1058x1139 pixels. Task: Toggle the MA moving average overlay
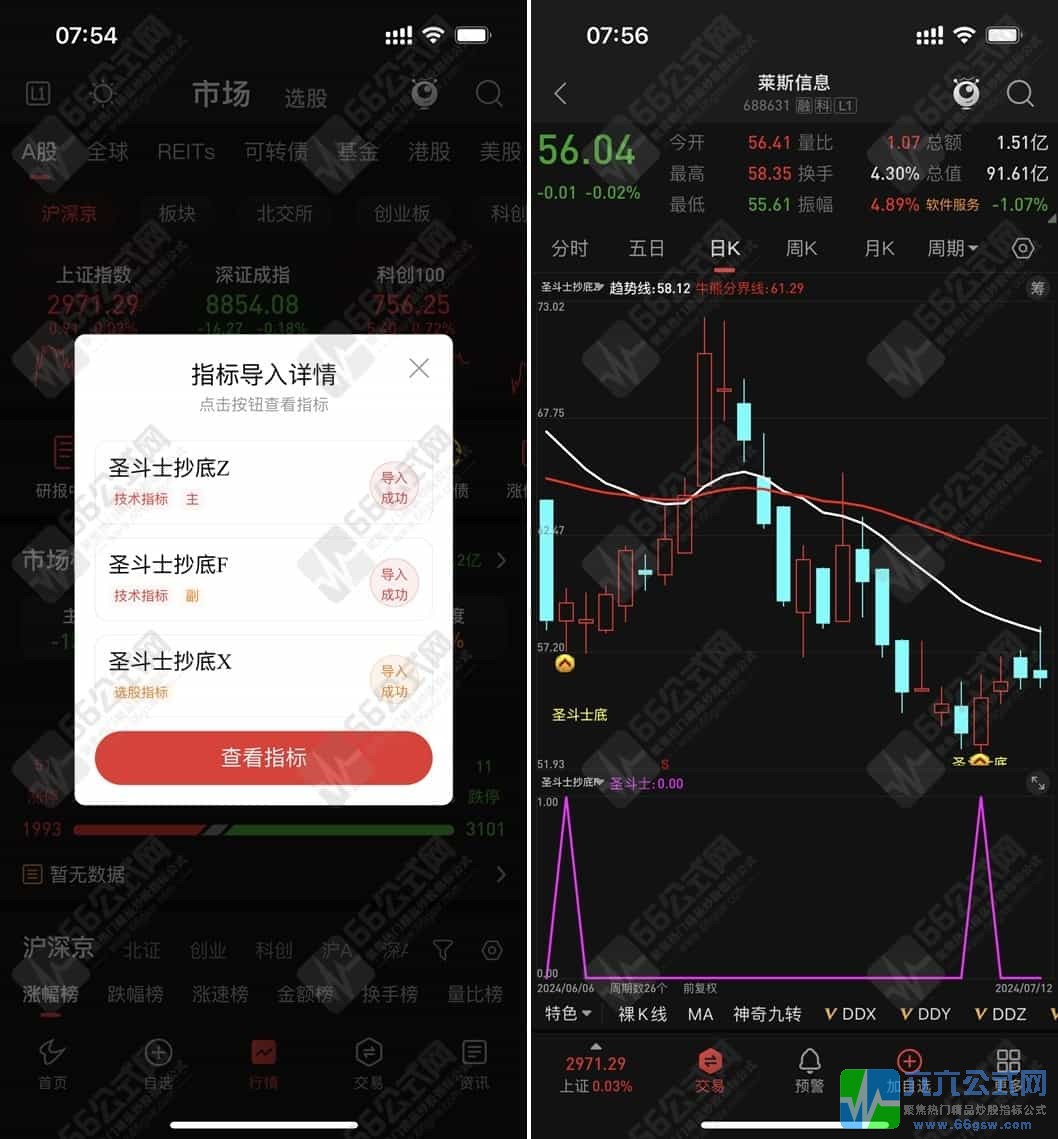point(700,1014)
